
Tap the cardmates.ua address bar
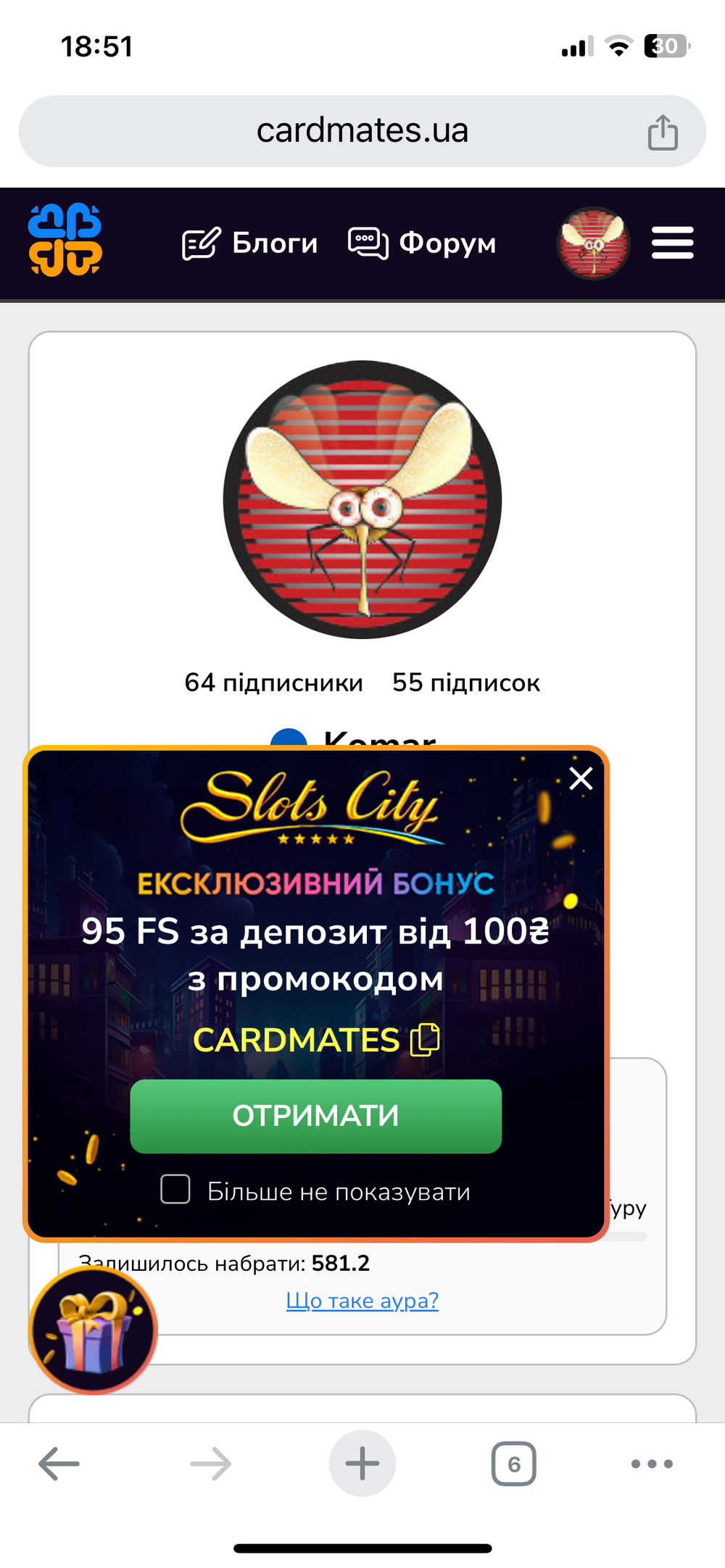362,131
